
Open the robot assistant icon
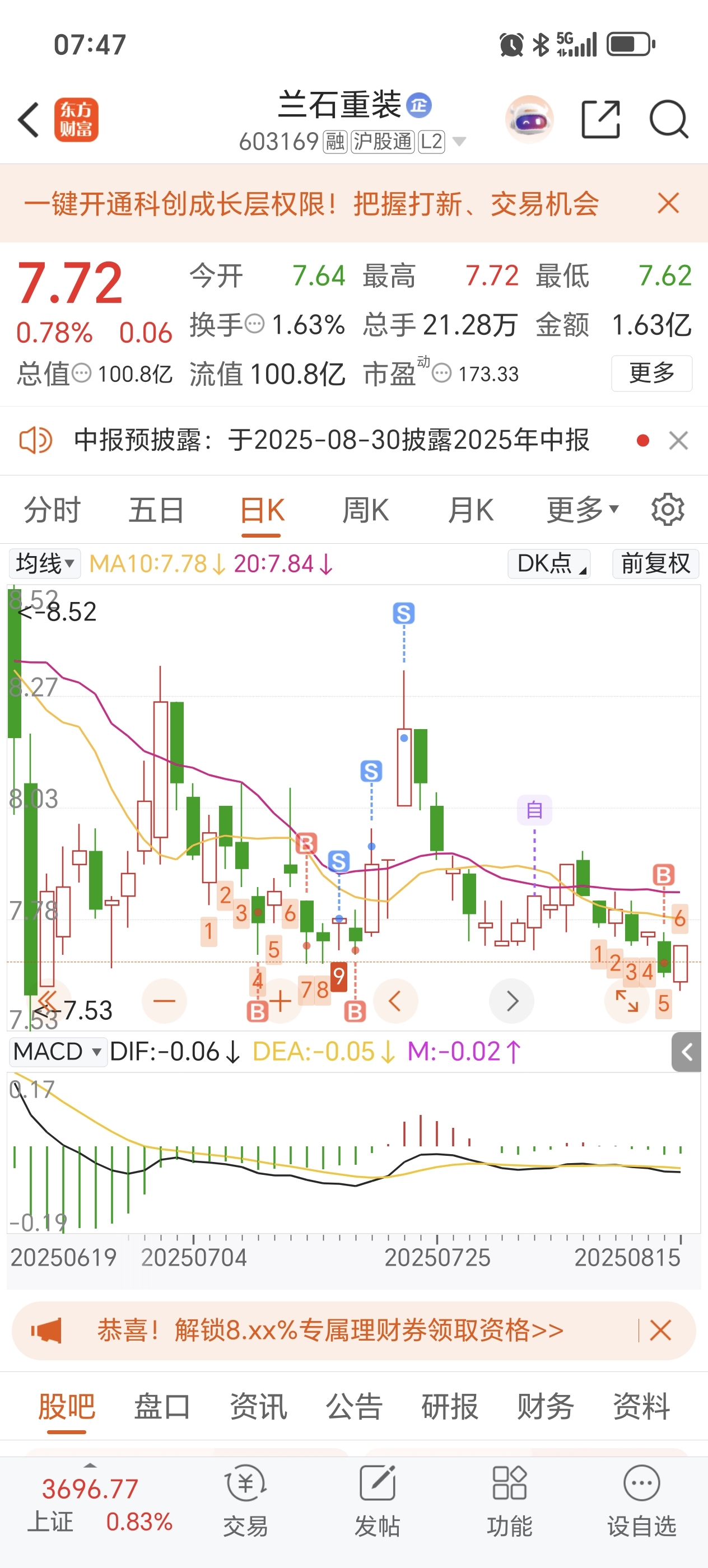click(x=530, y=120)
